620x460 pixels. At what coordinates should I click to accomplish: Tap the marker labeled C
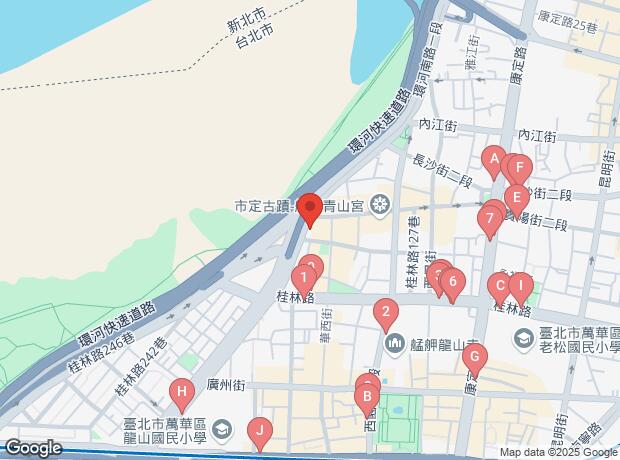(x=499, y=287)
